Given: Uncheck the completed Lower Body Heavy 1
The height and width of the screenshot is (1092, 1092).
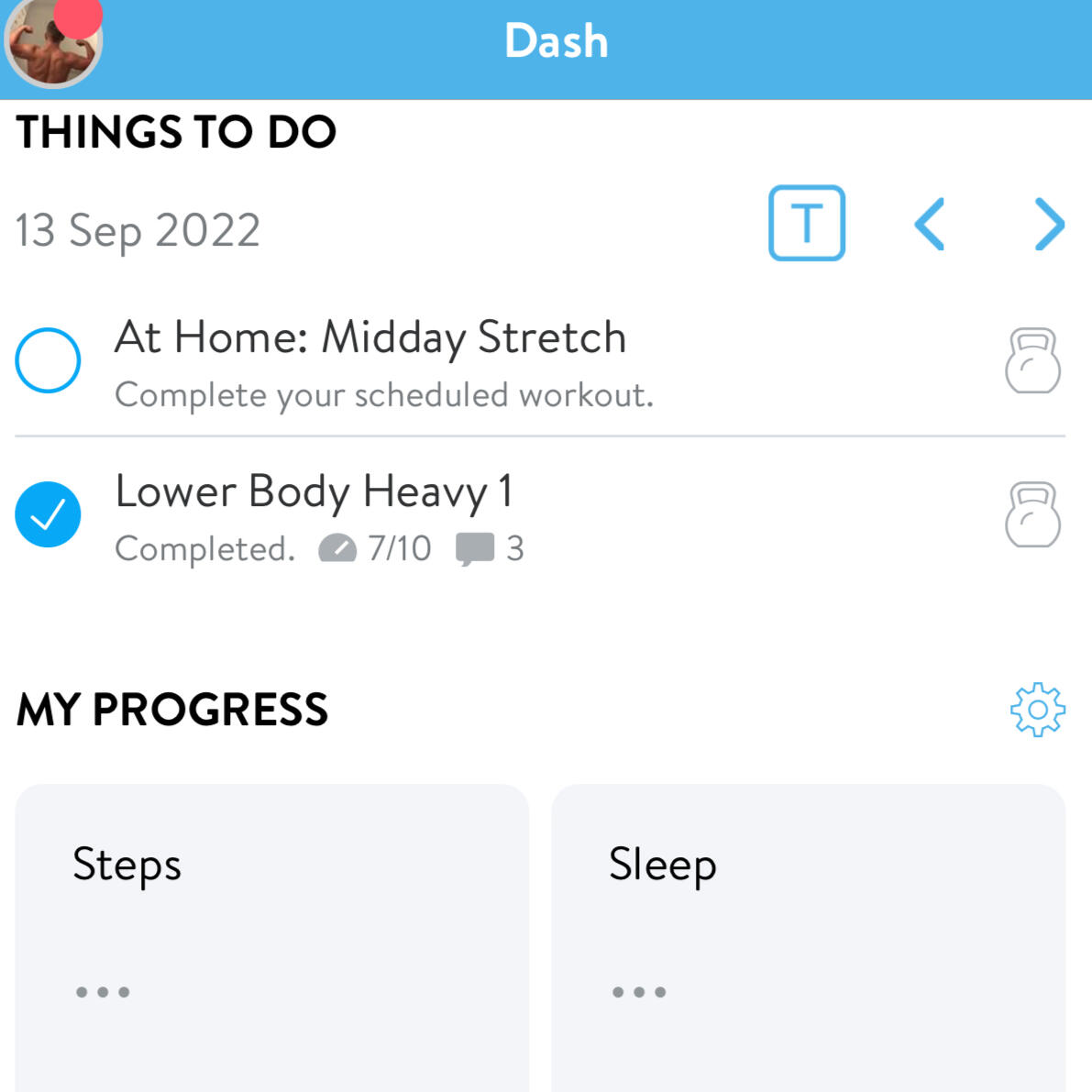Looking at the screenshot, I should click(48, 514).
